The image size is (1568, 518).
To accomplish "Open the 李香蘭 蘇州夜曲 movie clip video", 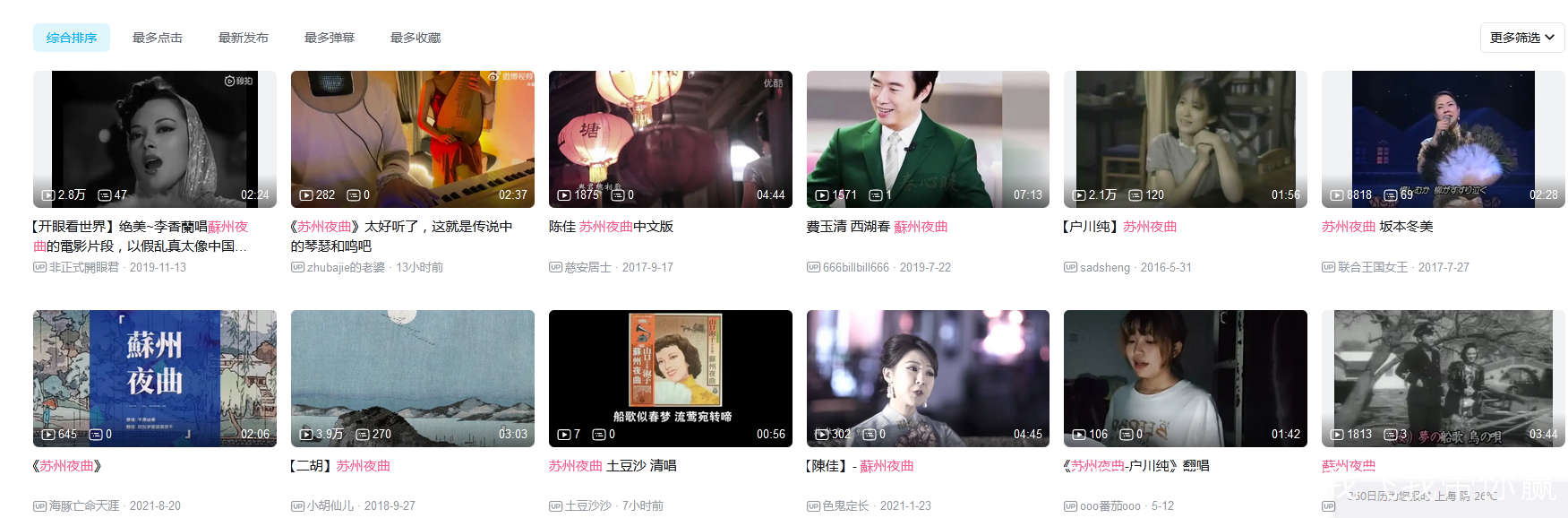I will point(155,139).
